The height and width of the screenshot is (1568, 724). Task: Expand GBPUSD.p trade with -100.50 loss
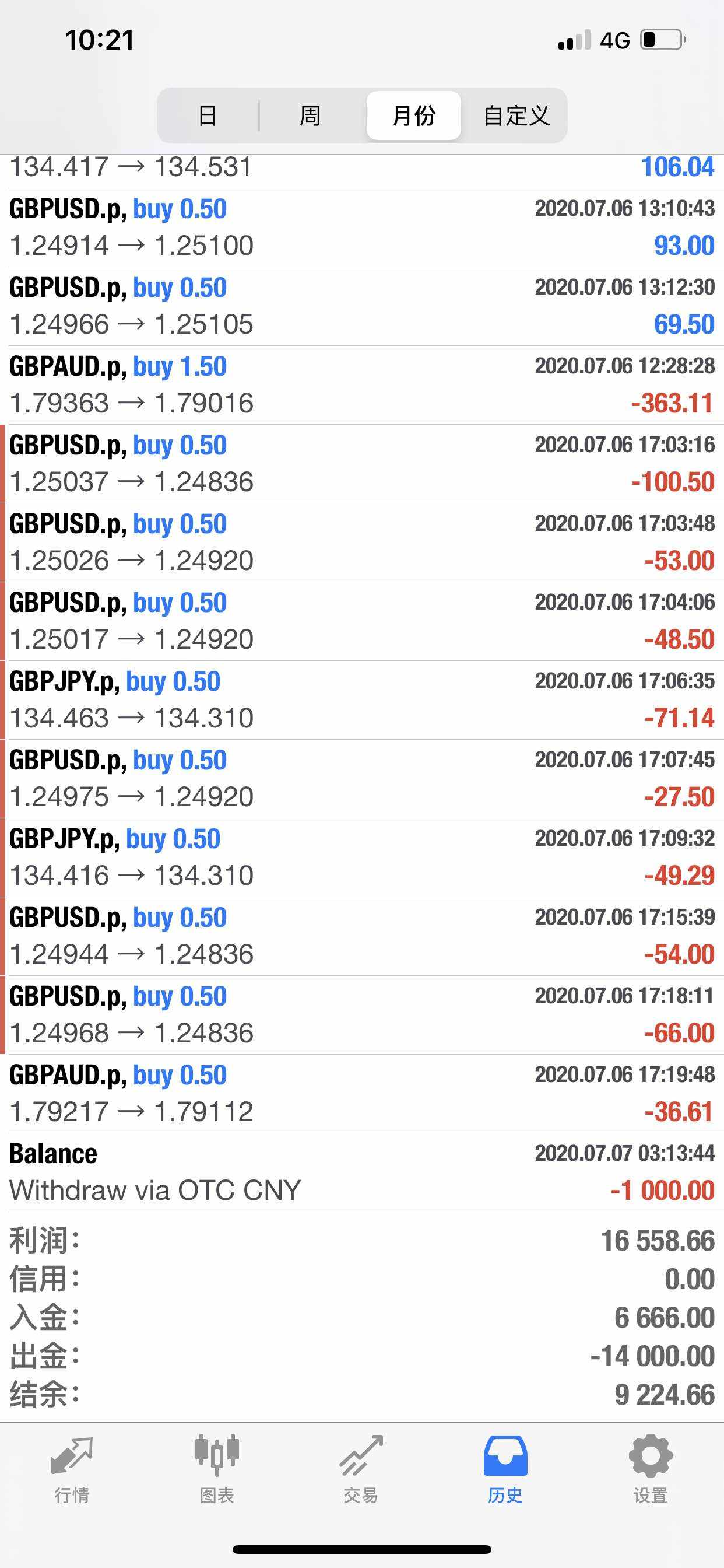click(x=362, y=464)
